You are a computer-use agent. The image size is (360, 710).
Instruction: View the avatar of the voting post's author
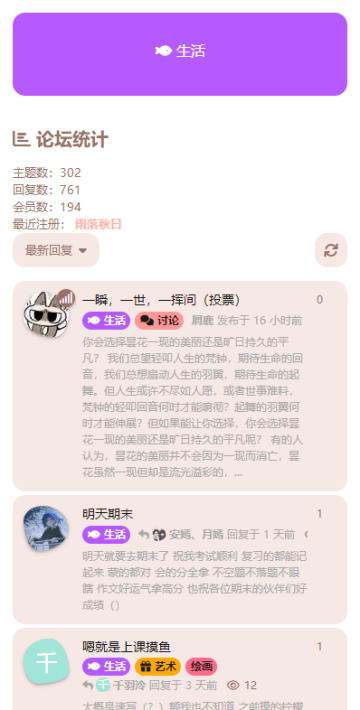tap(46, 314)
